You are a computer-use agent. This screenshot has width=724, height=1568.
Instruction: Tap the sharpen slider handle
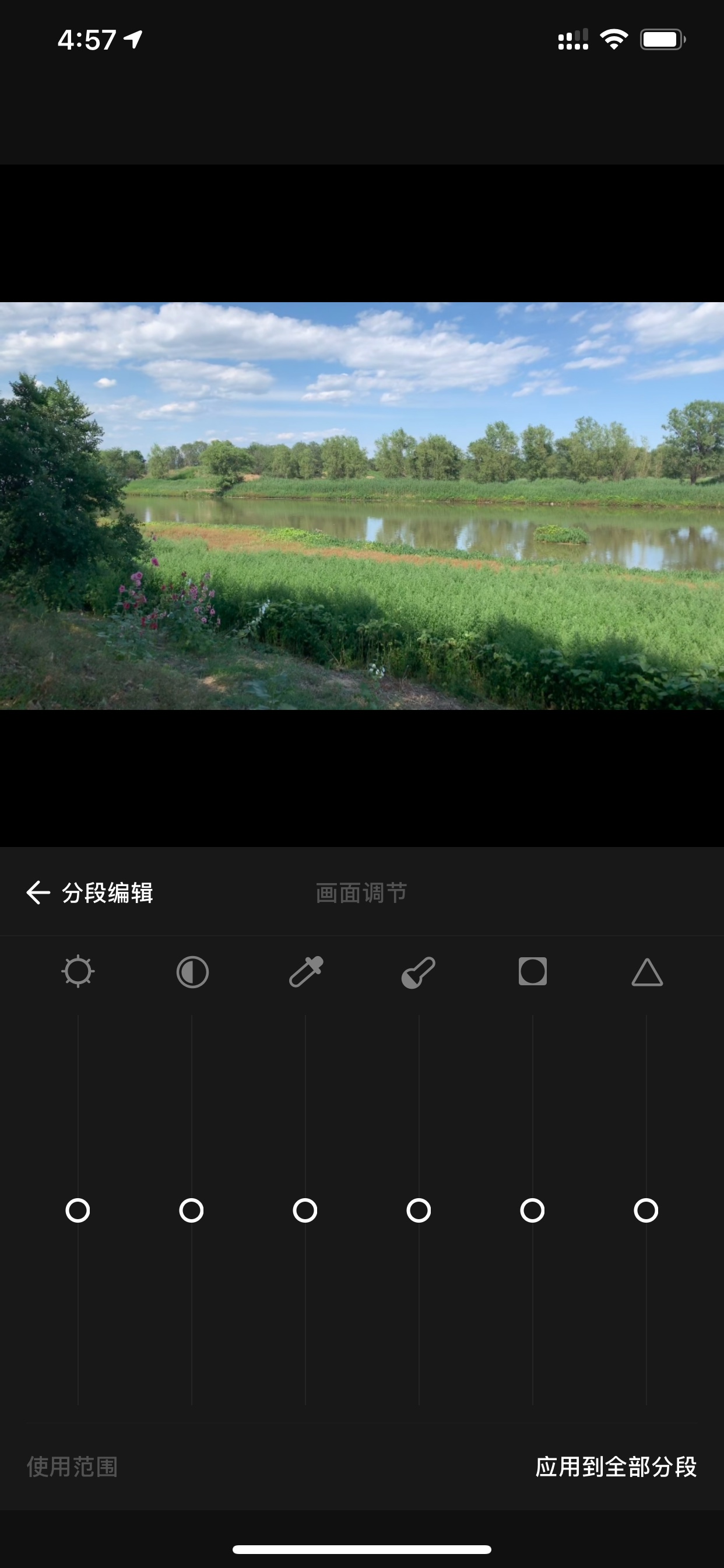(646, 1210)
